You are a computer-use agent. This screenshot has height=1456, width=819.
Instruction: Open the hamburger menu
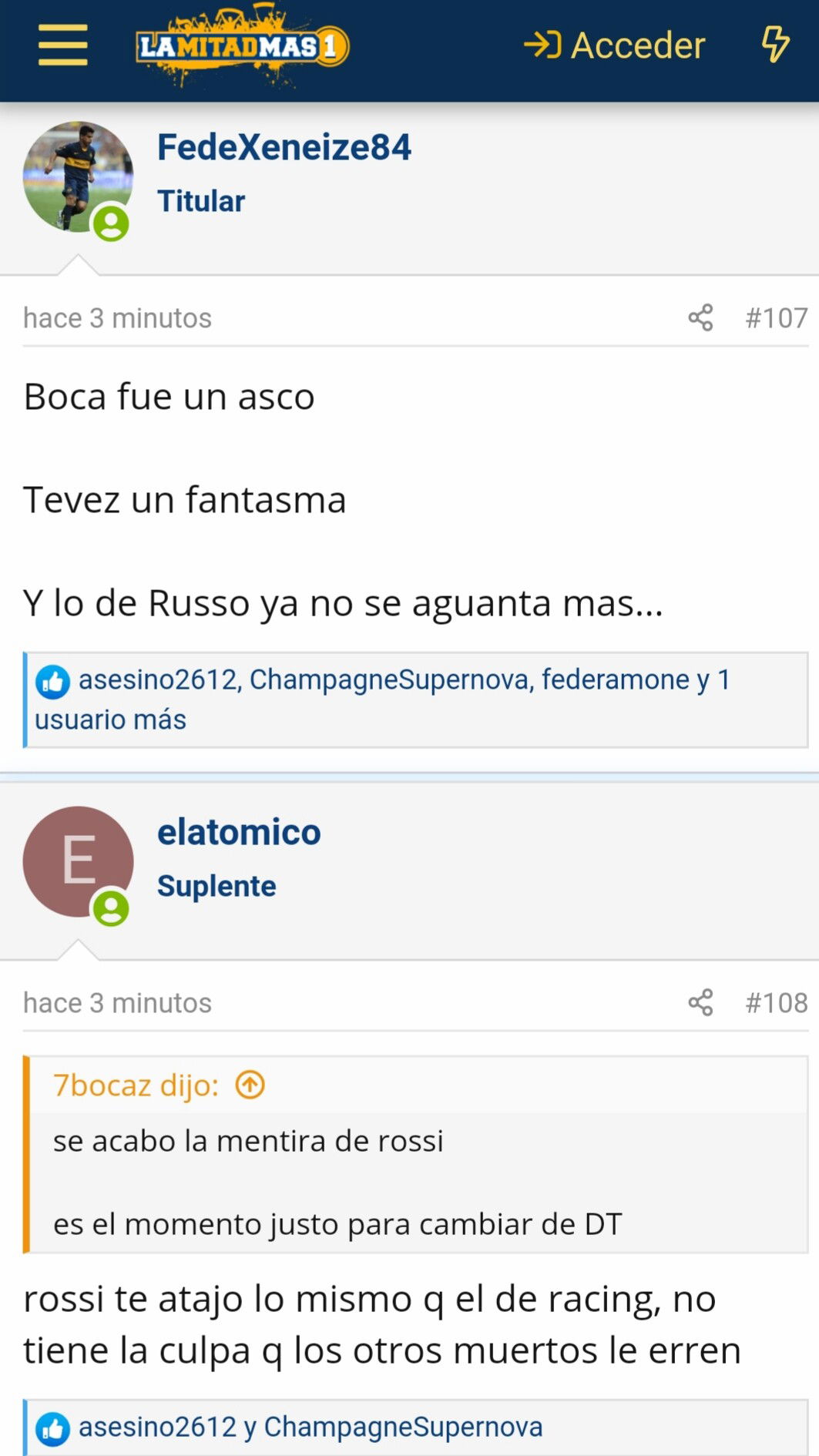pyautogui.click(x=62, y=45)
